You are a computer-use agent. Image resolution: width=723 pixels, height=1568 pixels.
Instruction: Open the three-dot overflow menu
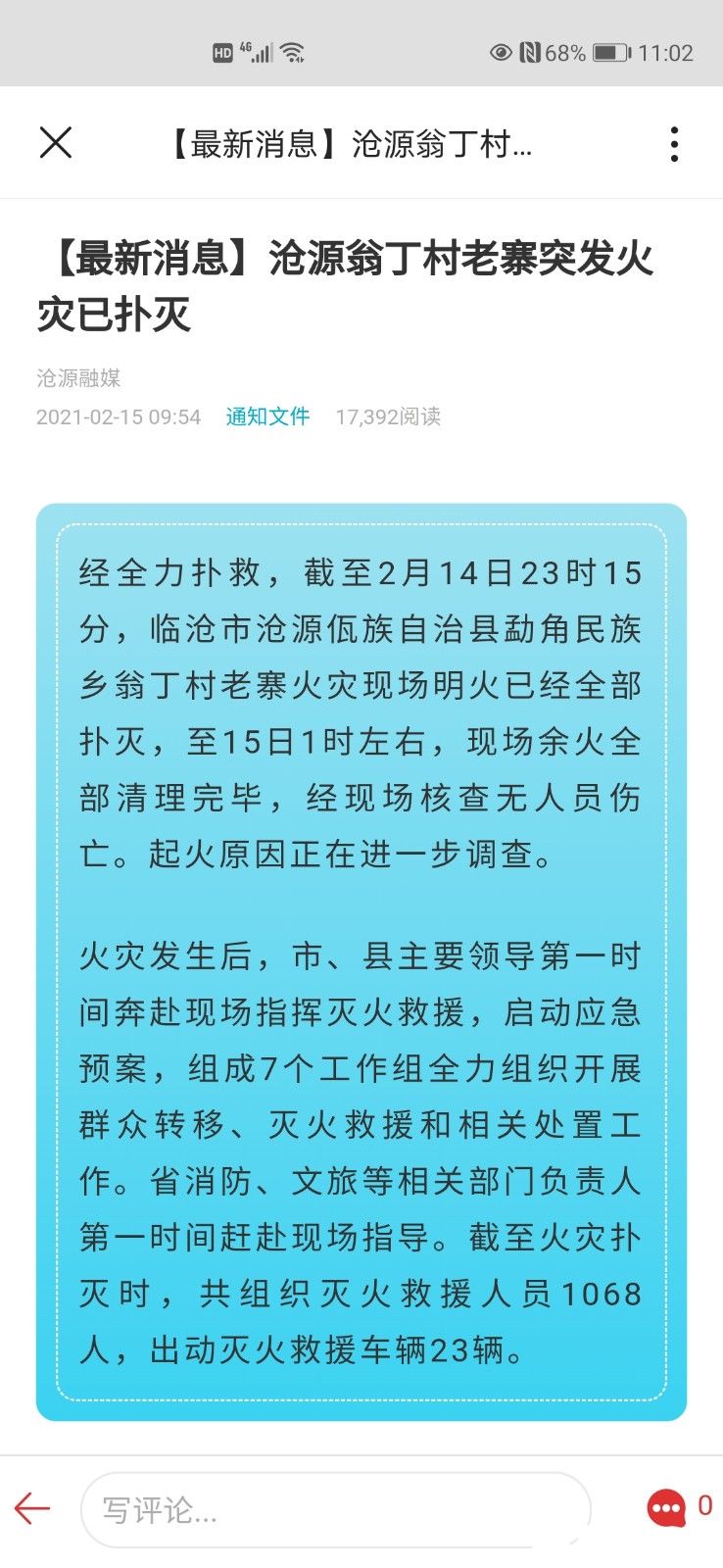[674, 144]
